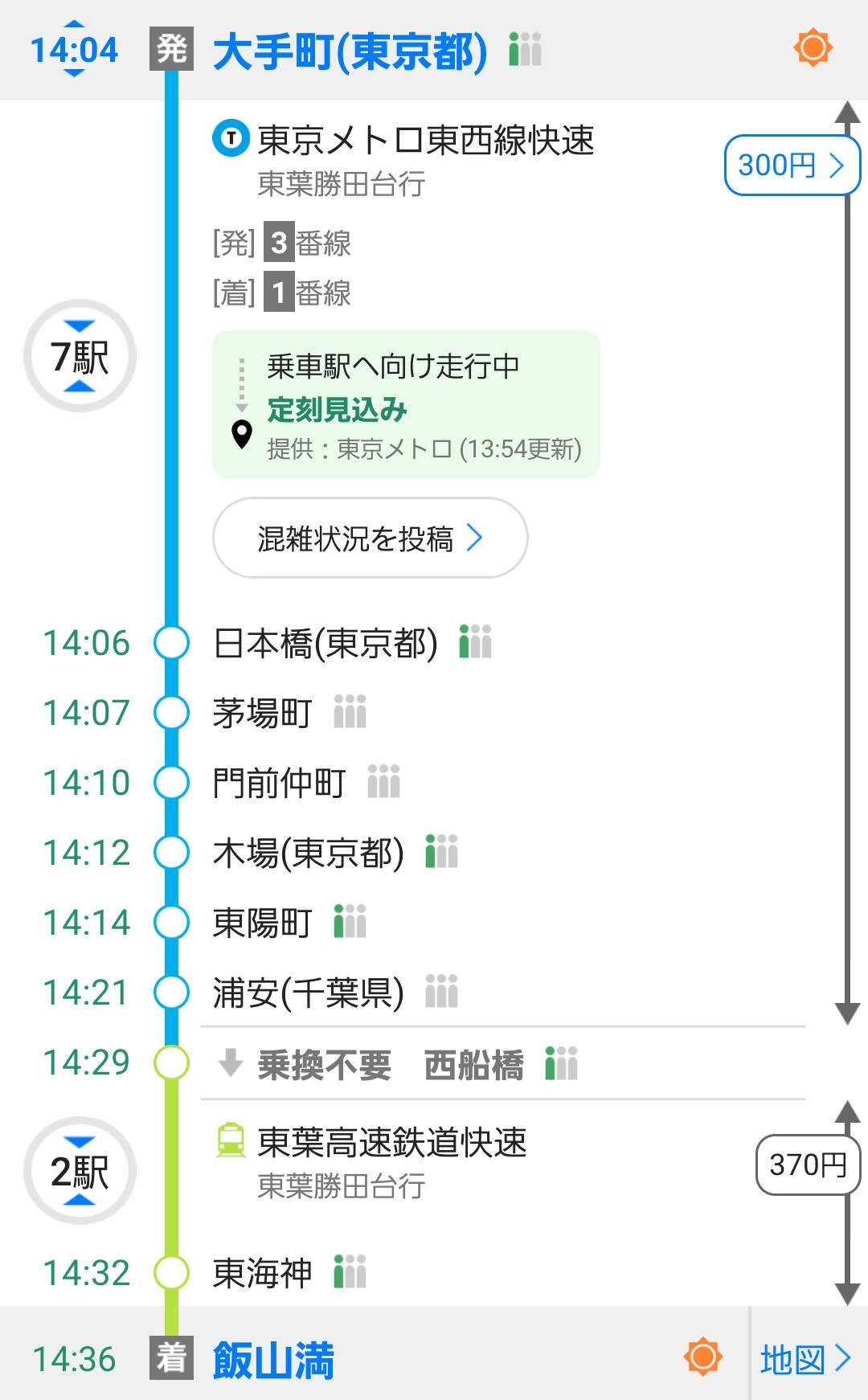Open the 地図 map view
The width and height of the screenshot is (868, 1400).
tap(806, 1359)
